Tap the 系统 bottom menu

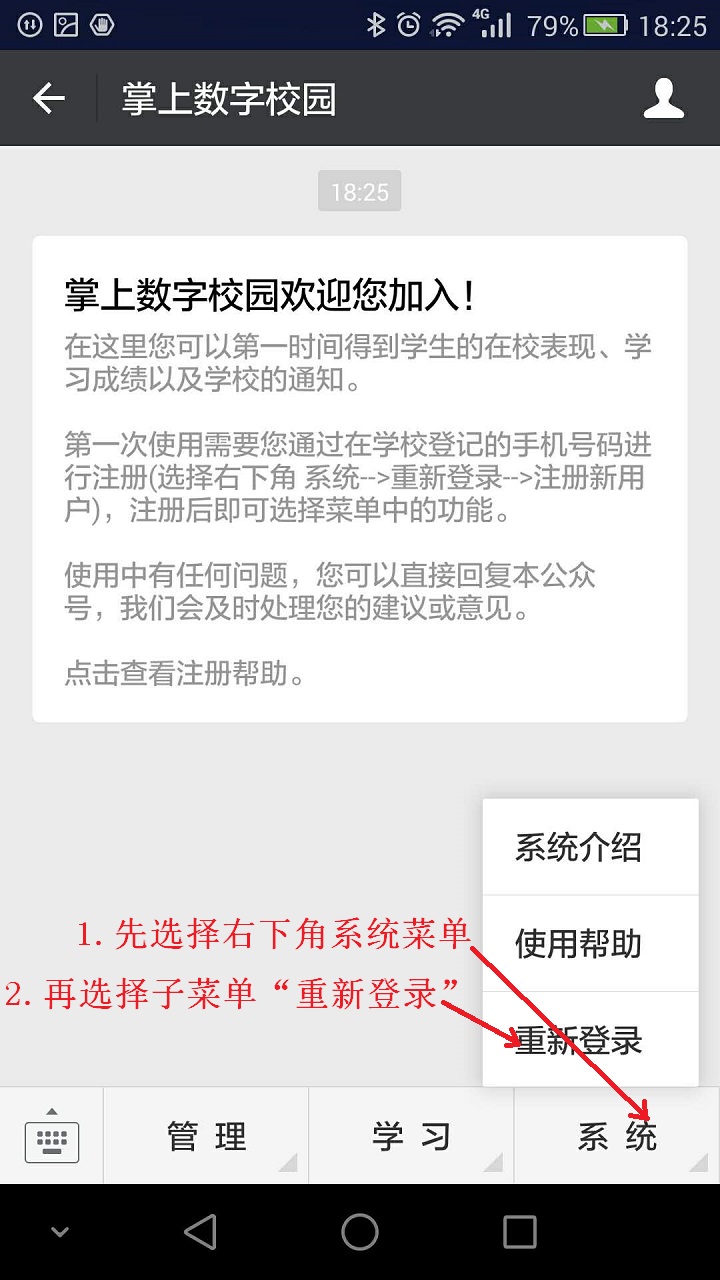point(616,1136)
